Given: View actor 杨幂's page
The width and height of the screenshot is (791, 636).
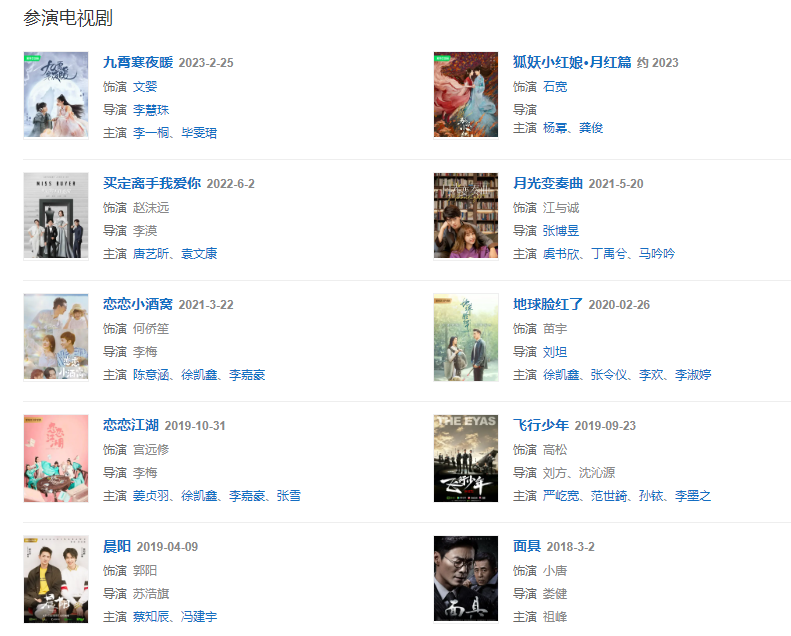Looking at the screenshot, I should [554, 128].
